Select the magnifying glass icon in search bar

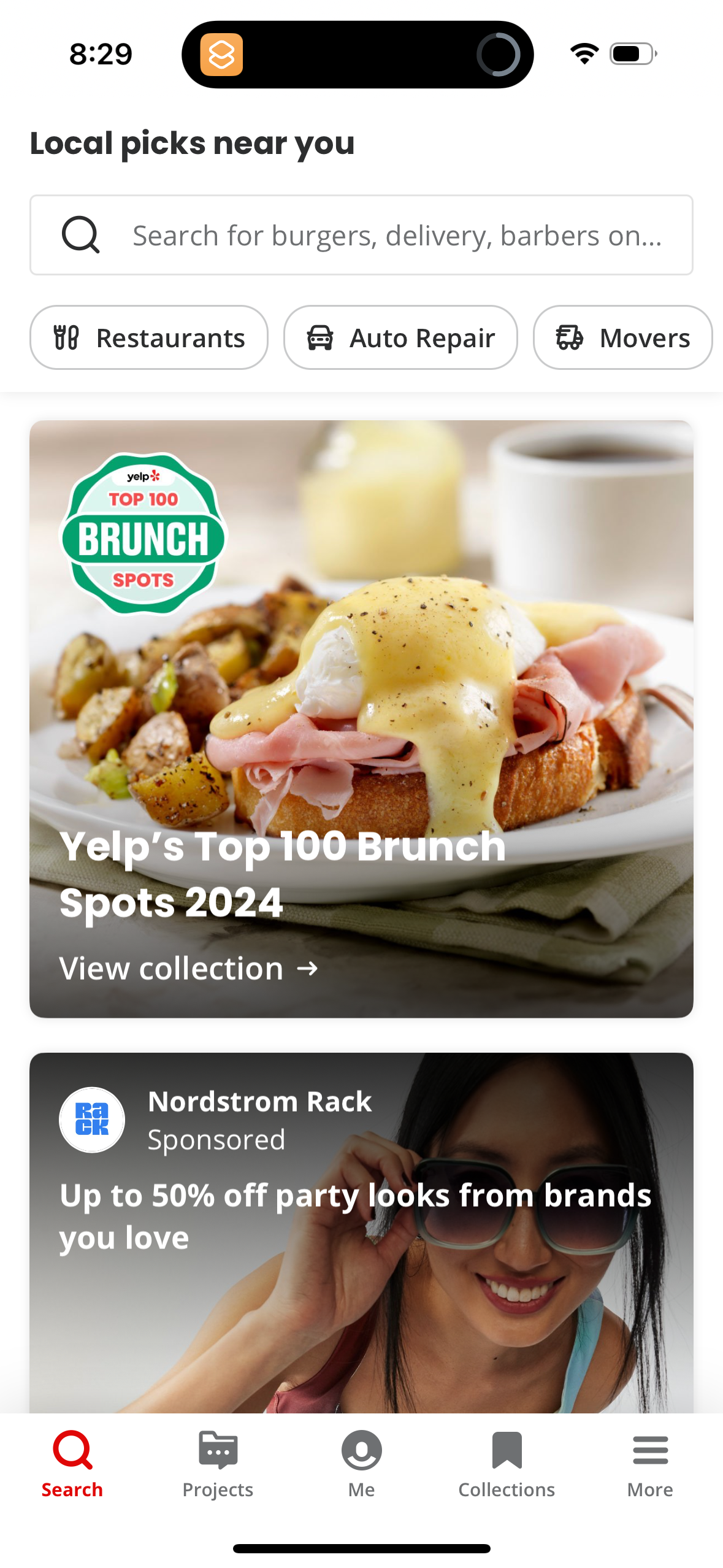[x=80, y=234]
